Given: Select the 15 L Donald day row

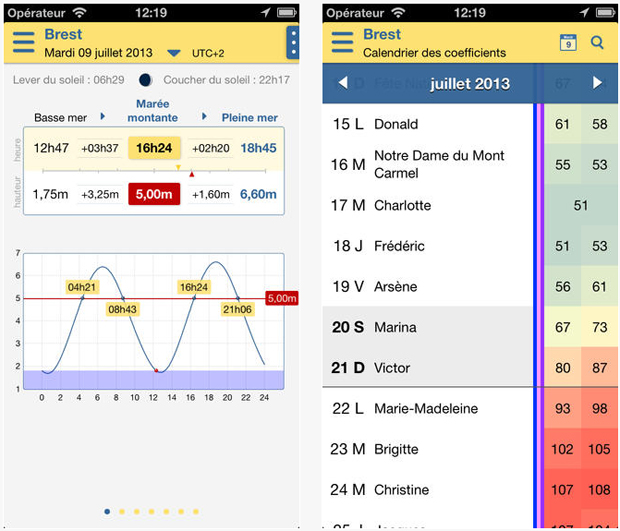Looking at the screenshot, I should pyautogui.click(x=430, y=124).
